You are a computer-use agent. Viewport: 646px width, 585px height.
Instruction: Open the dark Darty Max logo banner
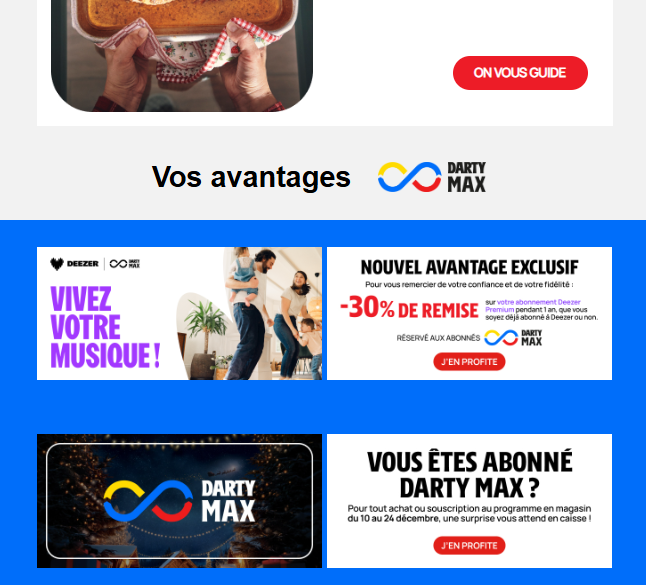pyautogui.click(x=179, y=500)
